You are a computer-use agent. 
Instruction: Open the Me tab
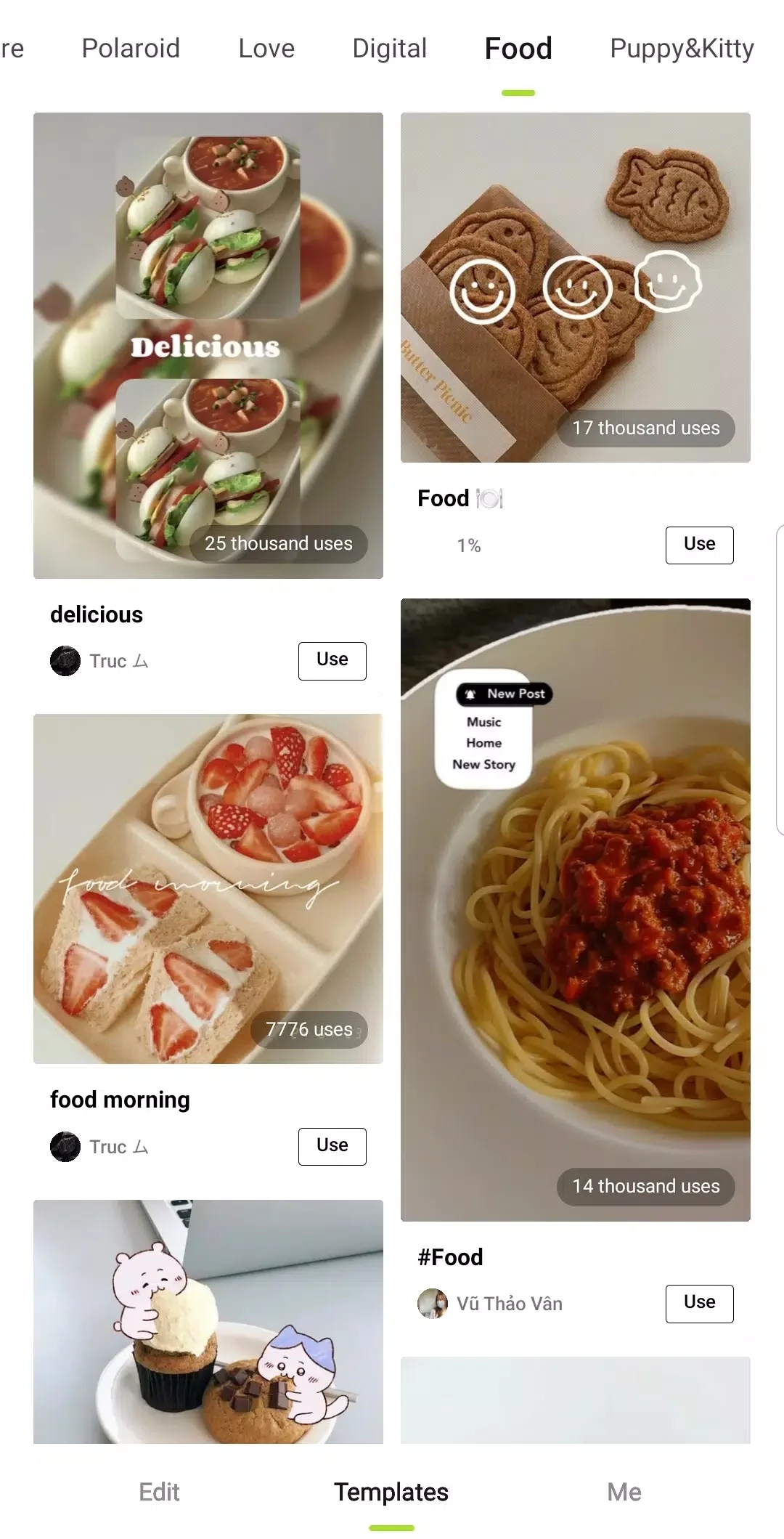pyautogui.click(x=624, y=1492)
